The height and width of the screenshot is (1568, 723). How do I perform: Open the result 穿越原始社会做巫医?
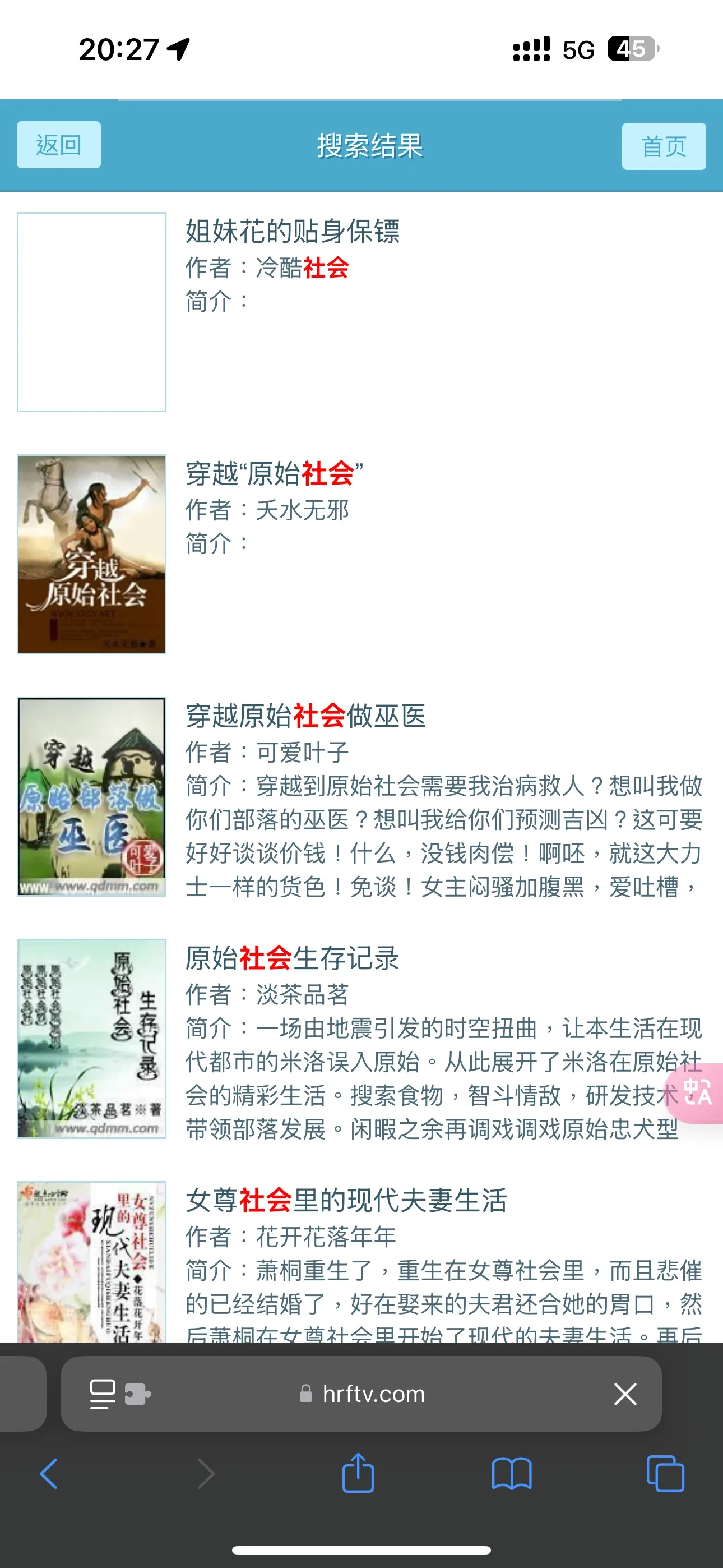(305, 716)
